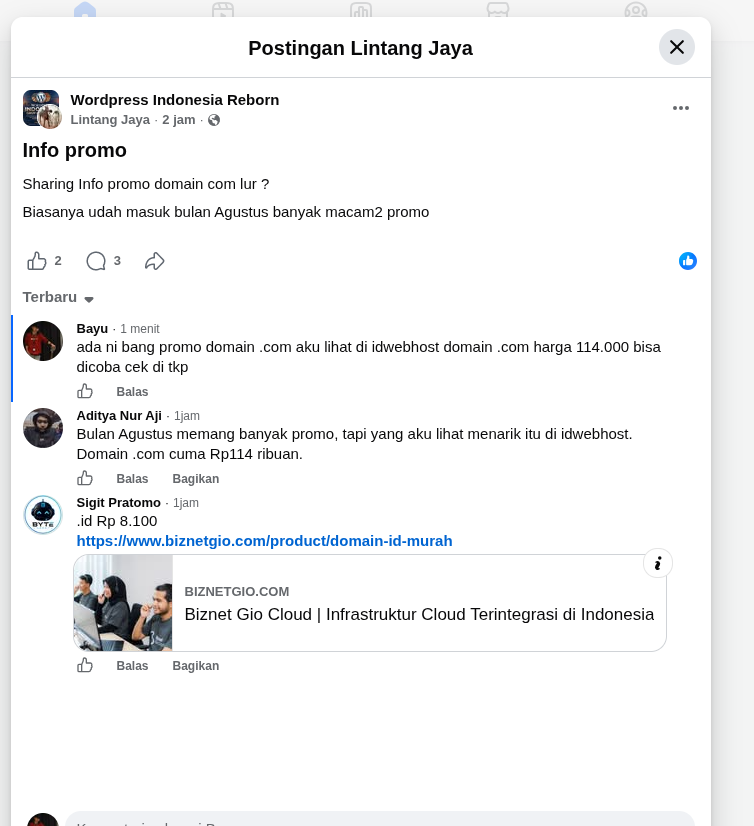Screen dimensions: 754x826
Task: Like Sigit Pratomo's comment
Action: [x=85, y=665]
